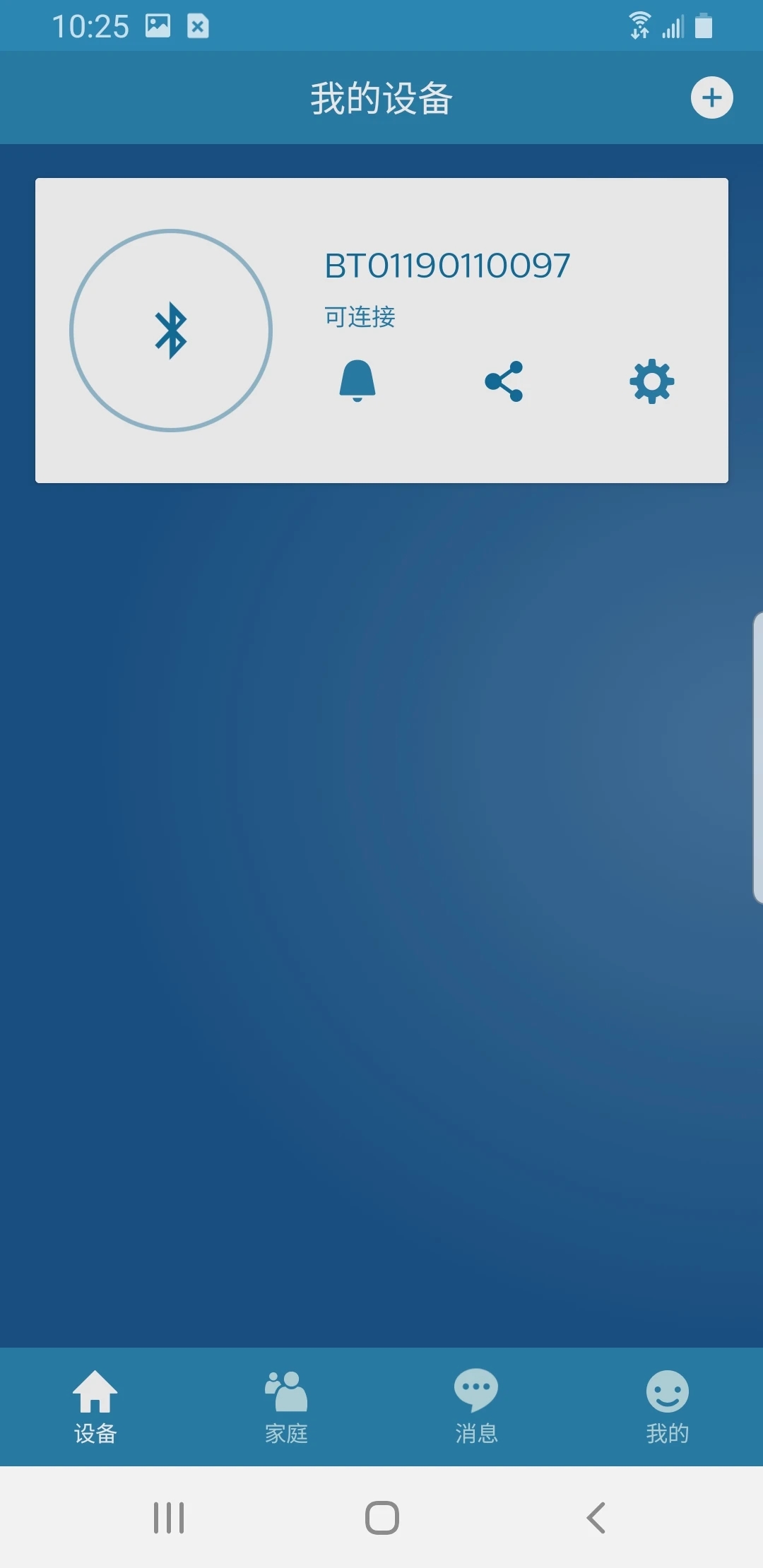This screenshot has height=1568, width=763.
Task: Open settings gear for BT01190110097
Action: coord(651,381)
